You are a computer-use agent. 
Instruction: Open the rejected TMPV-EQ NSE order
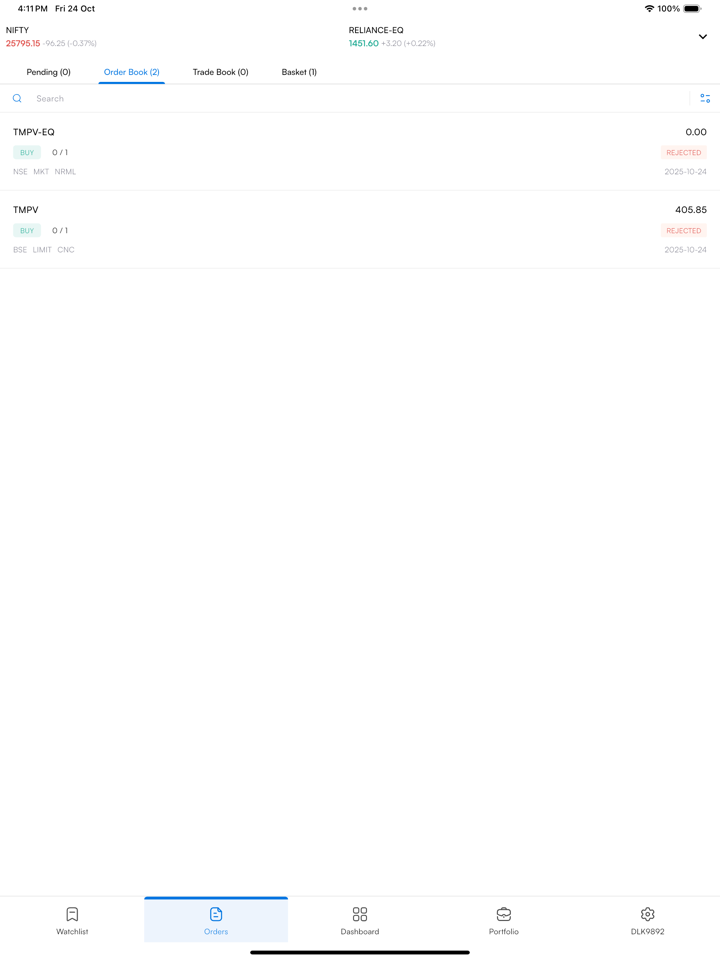[360, 152]
